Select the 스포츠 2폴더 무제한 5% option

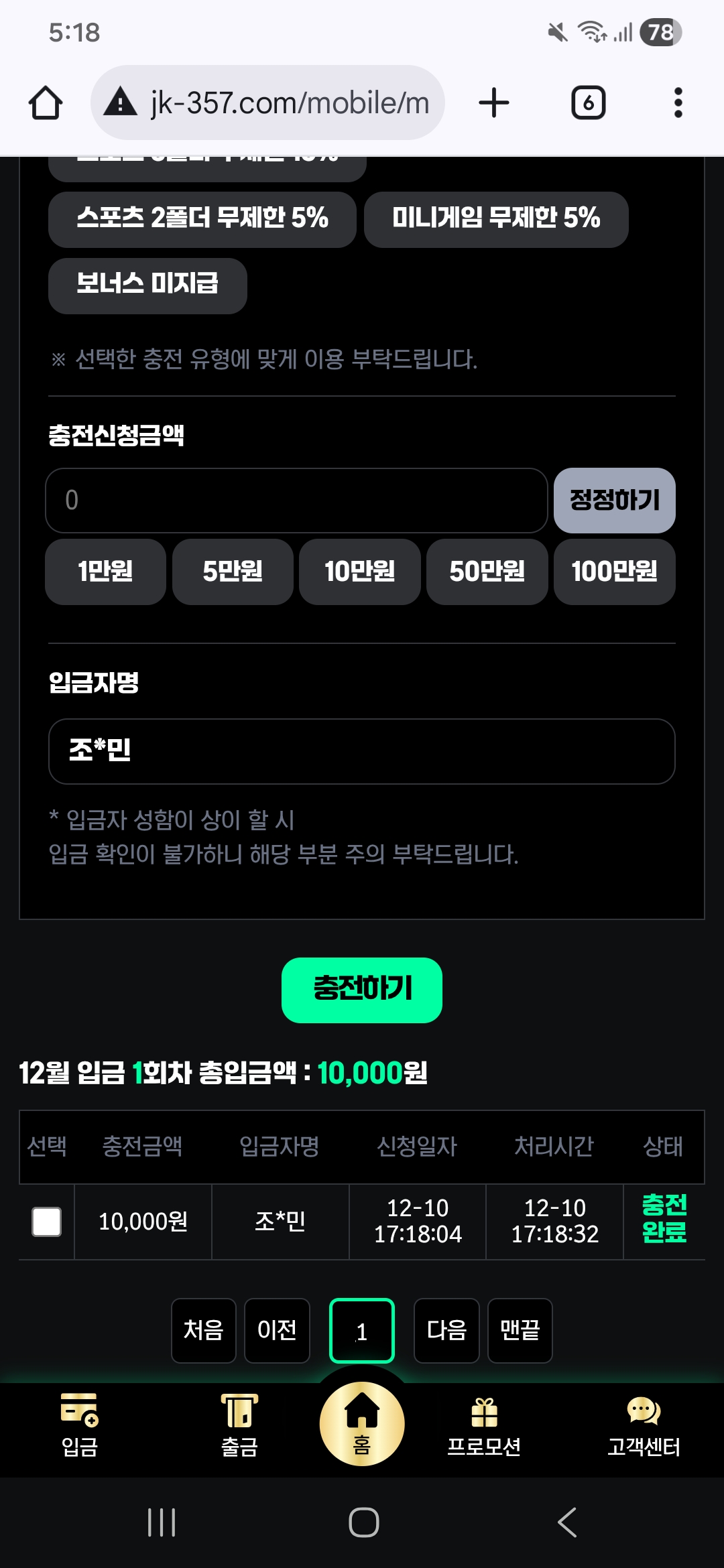[x=202, y=219]
